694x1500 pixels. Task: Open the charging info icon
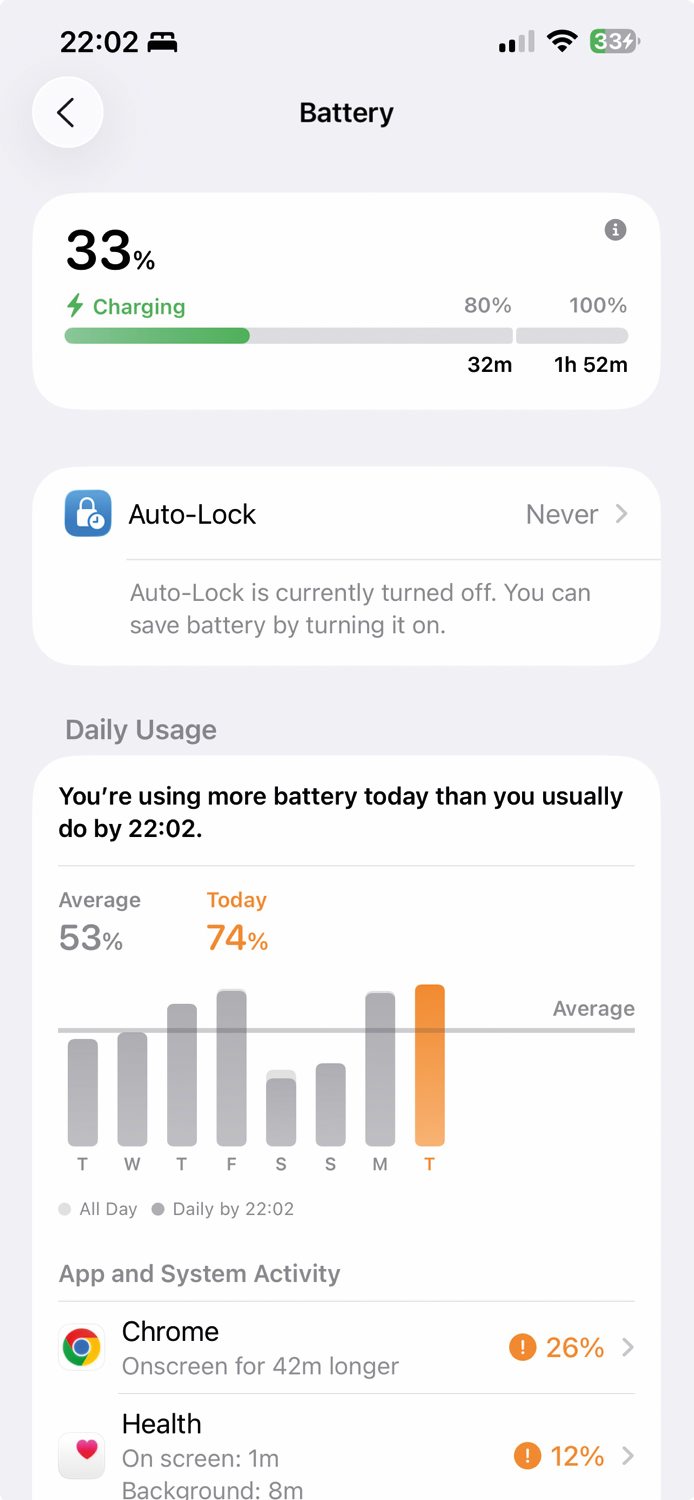click(x=616, y=230)
